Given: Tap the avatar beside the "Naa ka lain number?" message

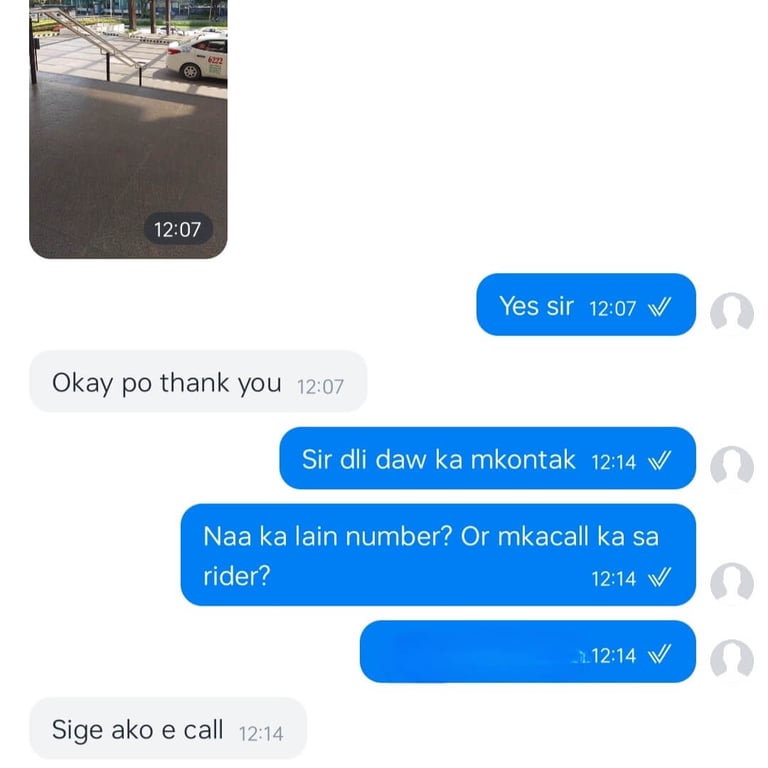Looking at the screenshot, I should point(732,583).
